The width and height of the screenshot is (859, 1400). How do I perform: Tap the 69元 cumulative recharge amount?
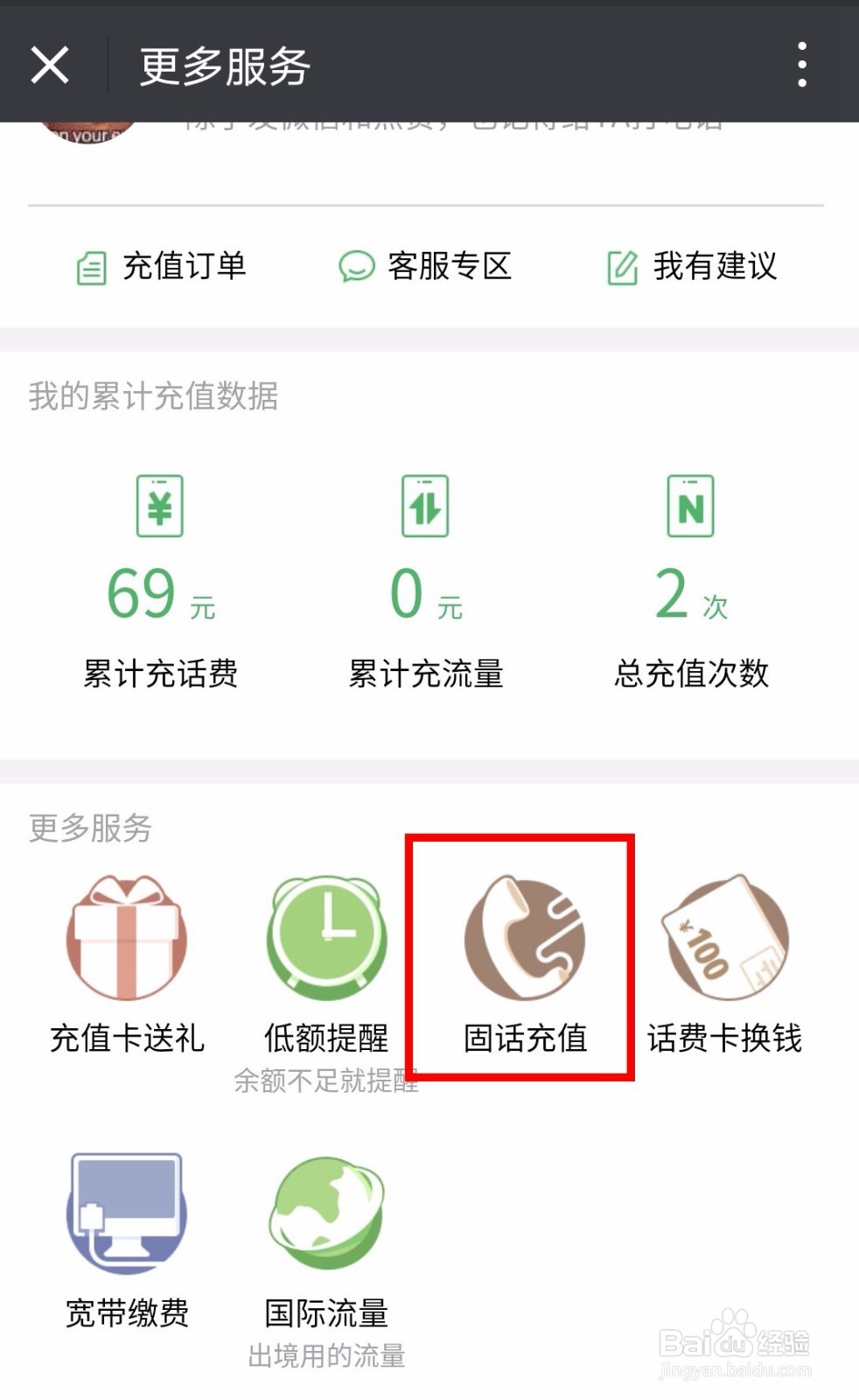point(159,597)
